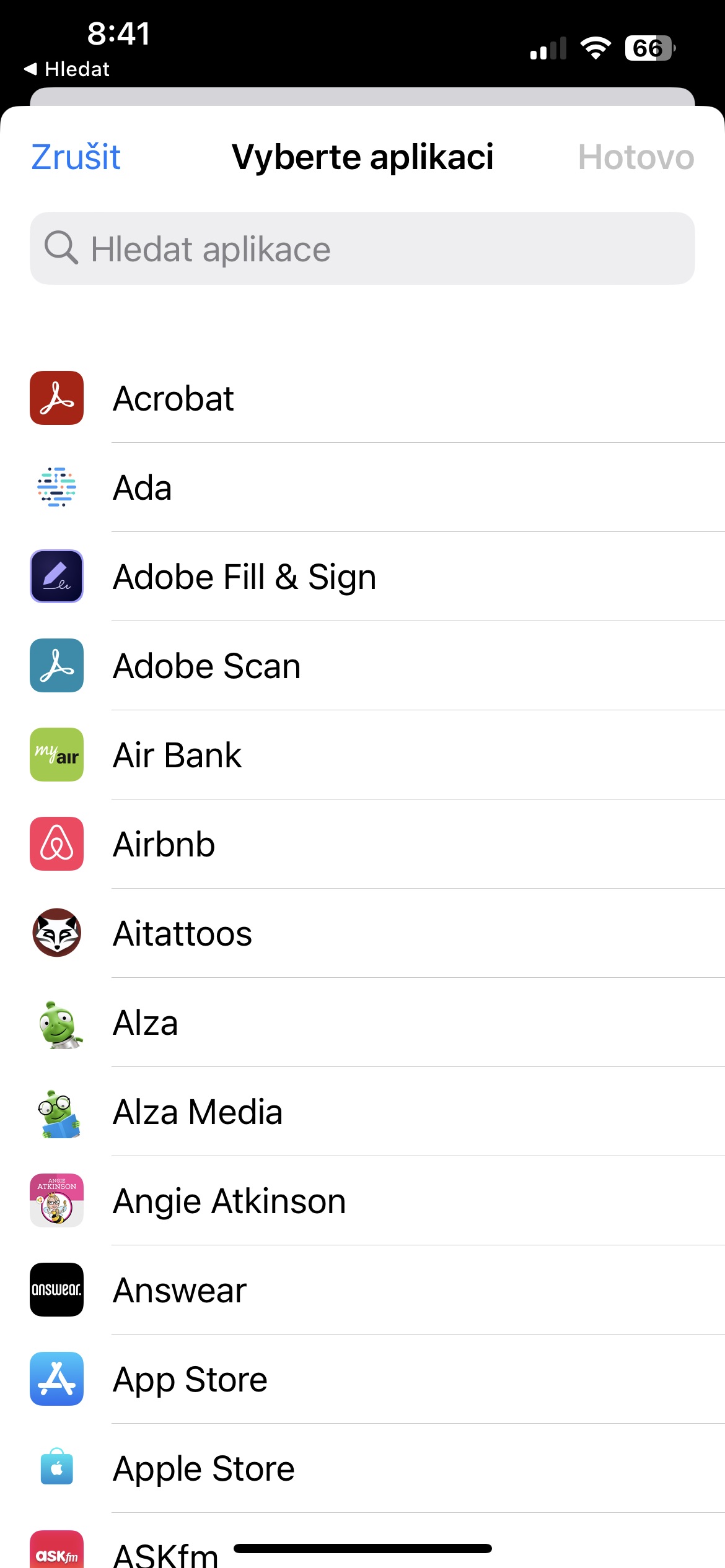Cancel app selection with Zrušit
Image resolution: width=725 pixels, height=1568 pixels.
76,157
